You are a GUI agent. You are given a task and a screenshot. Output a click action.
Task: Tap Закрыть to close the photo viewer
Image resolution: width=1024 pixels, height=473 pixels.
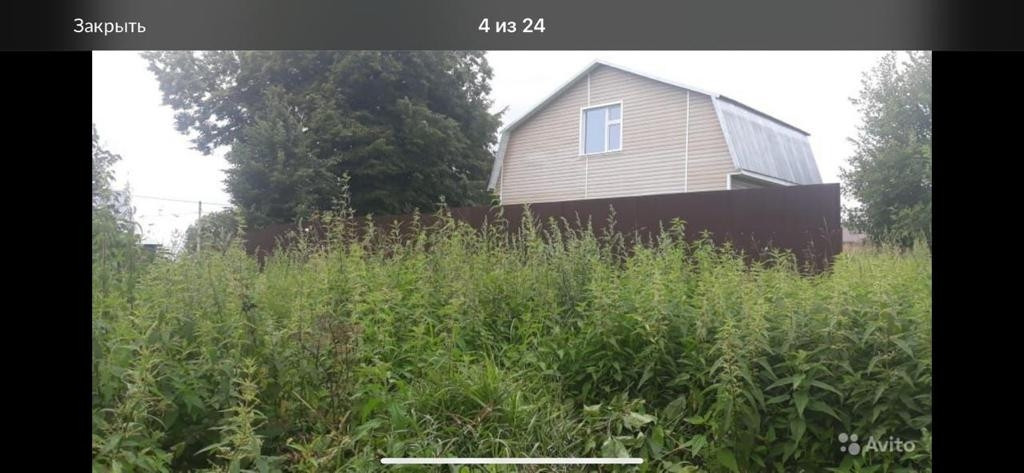pos(109,26)
